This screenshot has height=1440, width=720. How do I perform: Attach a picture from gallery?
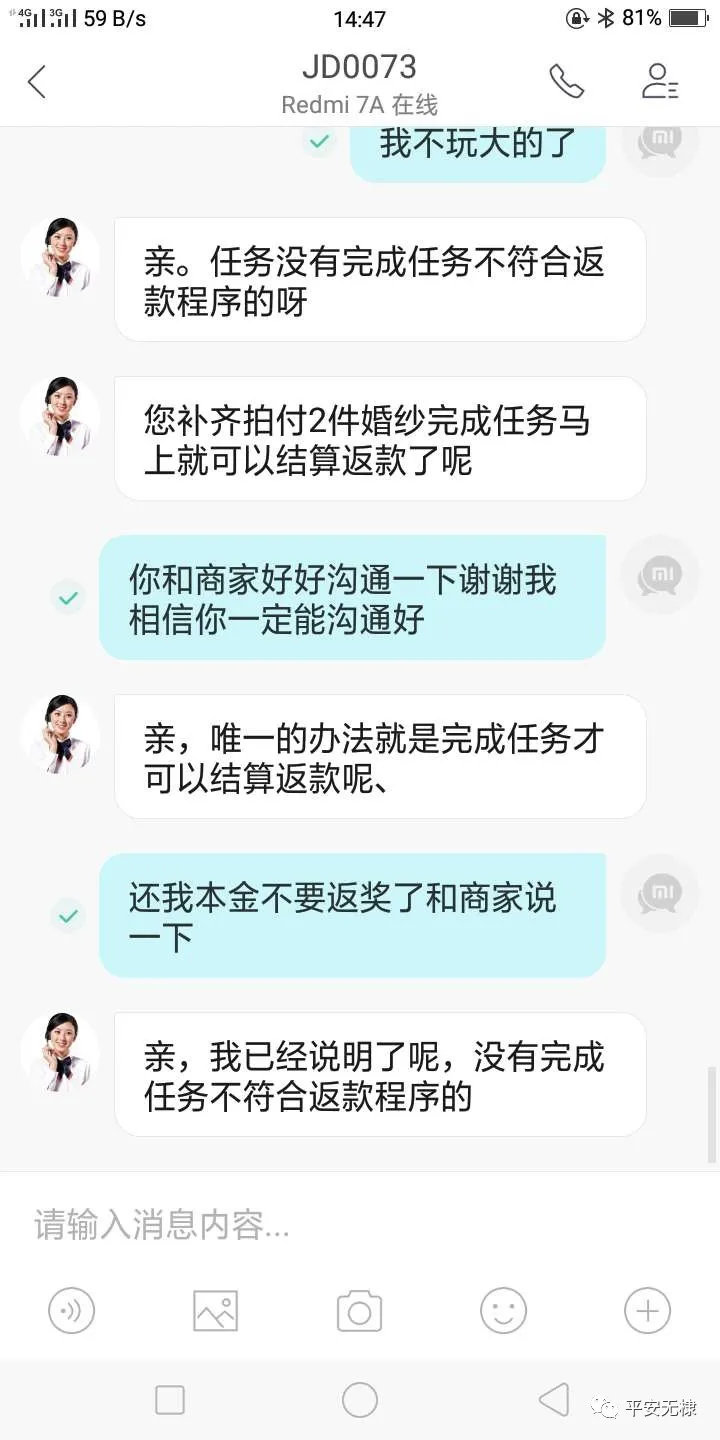(x=215, y=1310)
